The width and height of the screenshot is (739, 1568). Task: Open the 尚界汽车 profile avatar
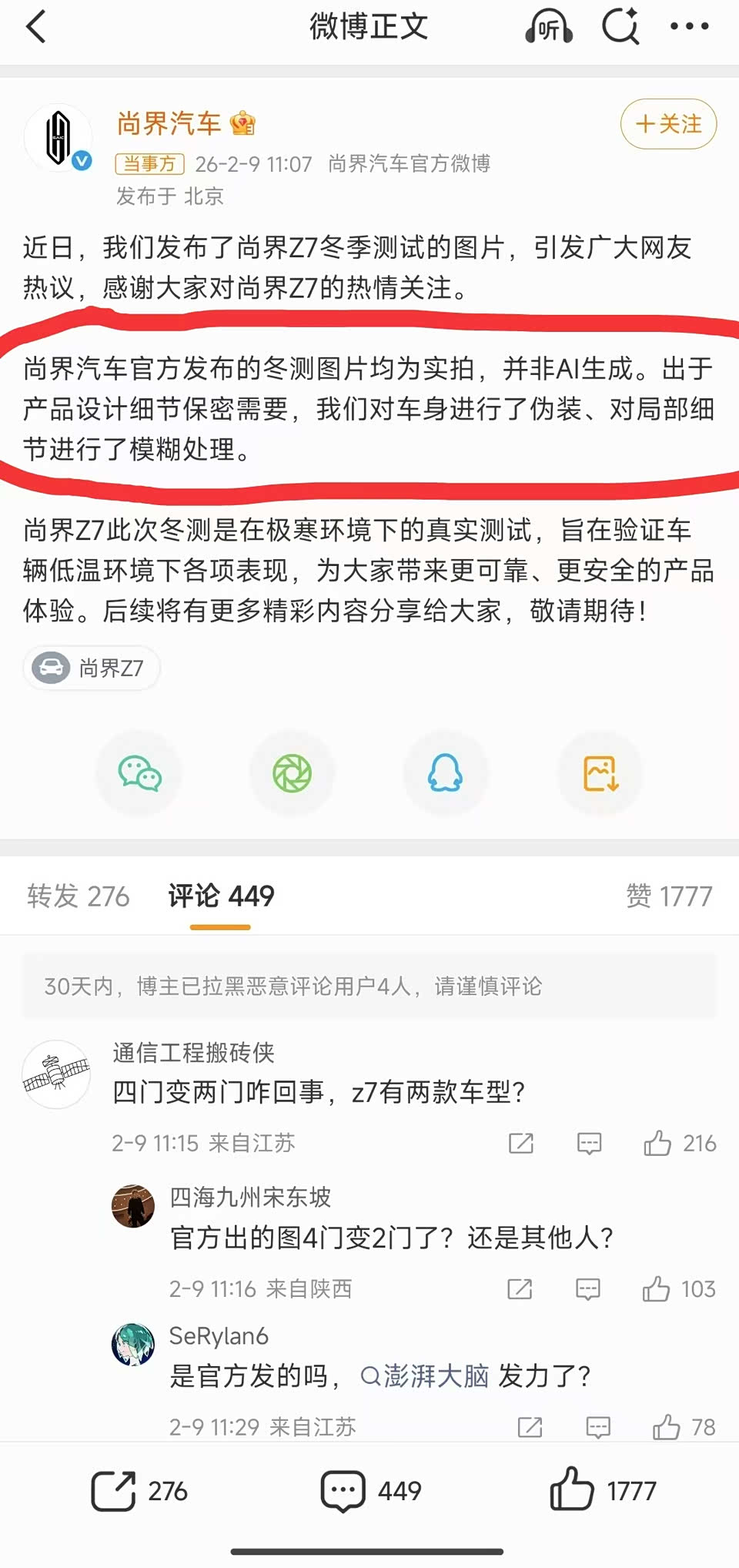59,137
